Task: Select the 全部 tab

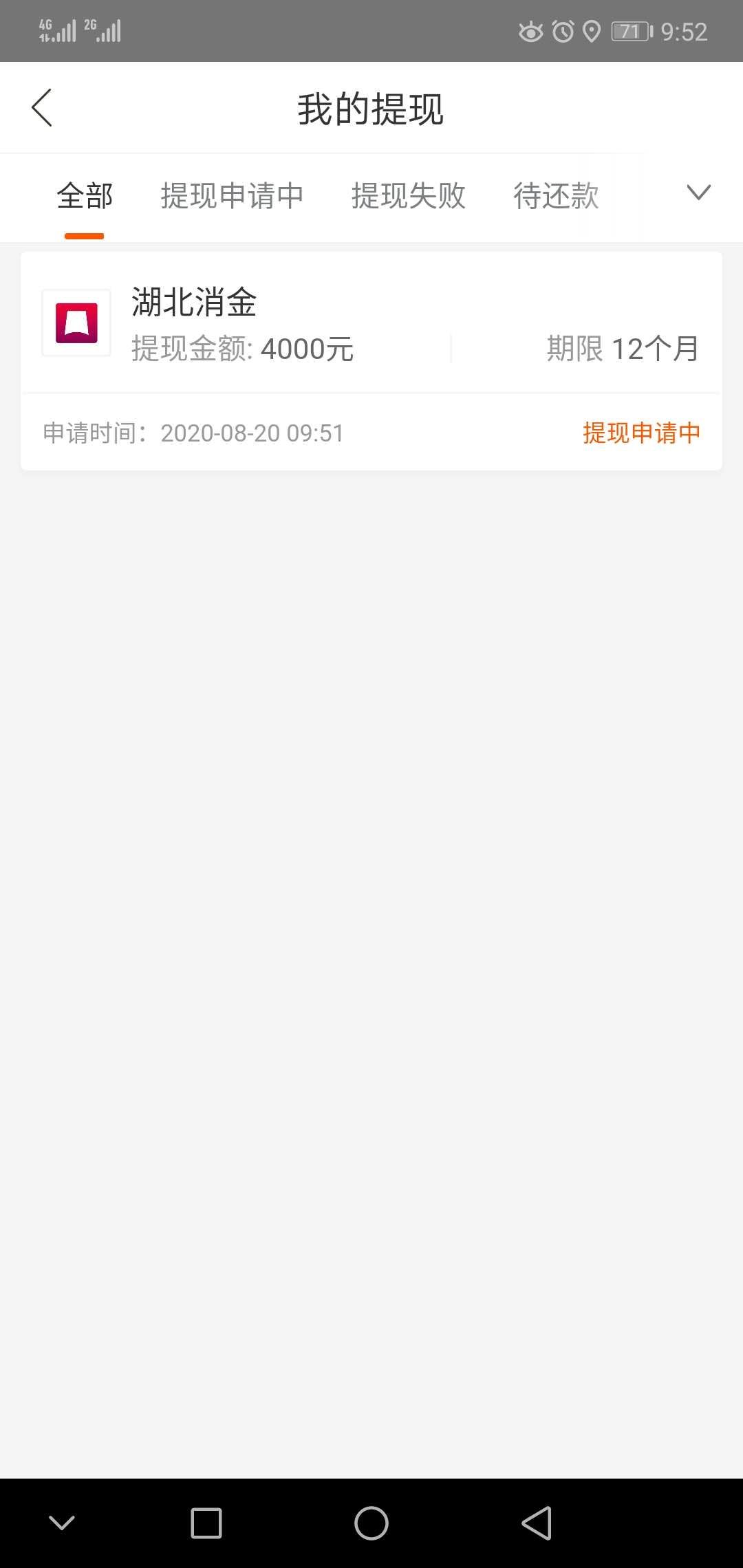Action: [x=85, y=196]
